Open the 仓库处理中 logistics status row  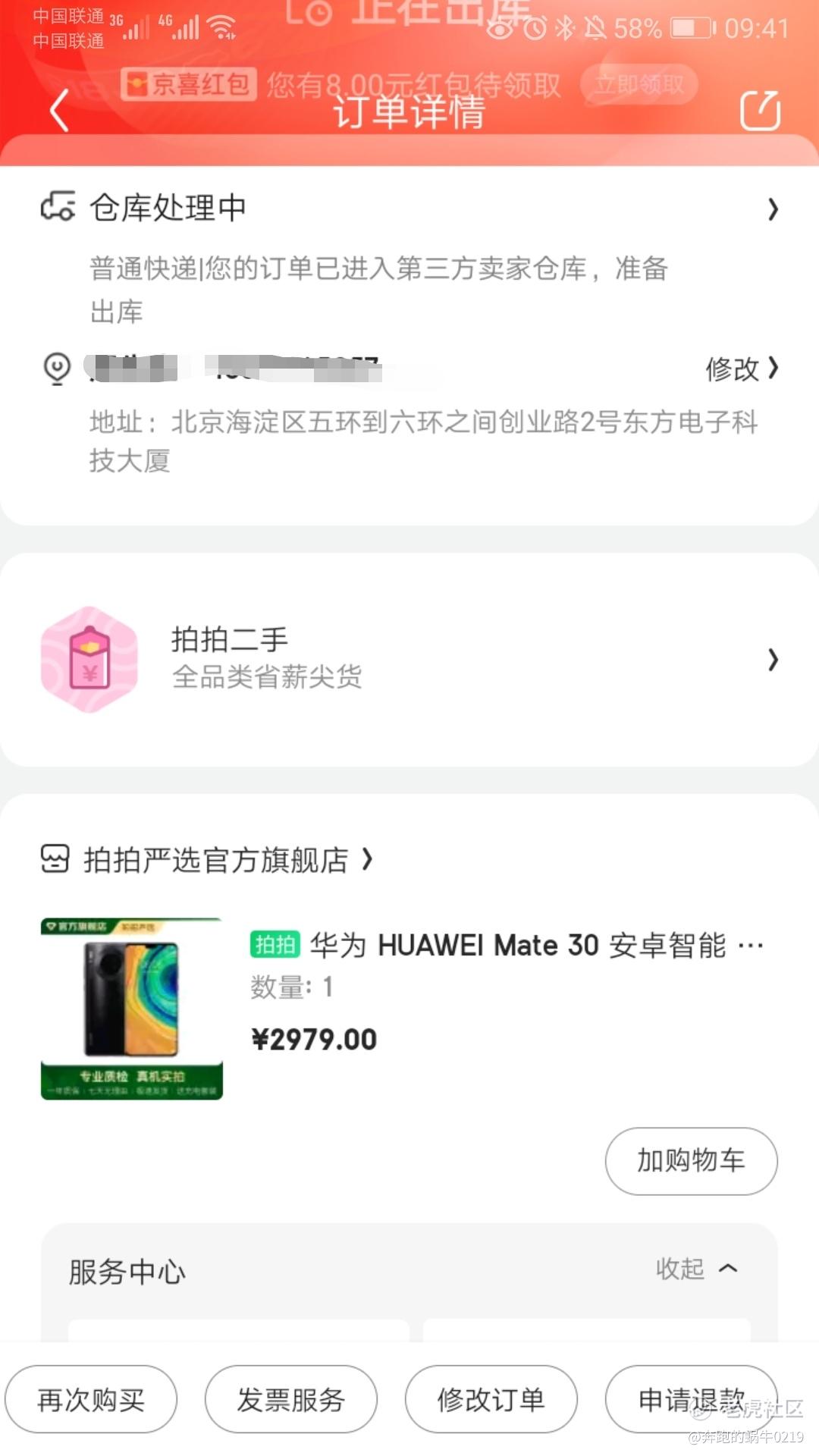click(409, 209)
